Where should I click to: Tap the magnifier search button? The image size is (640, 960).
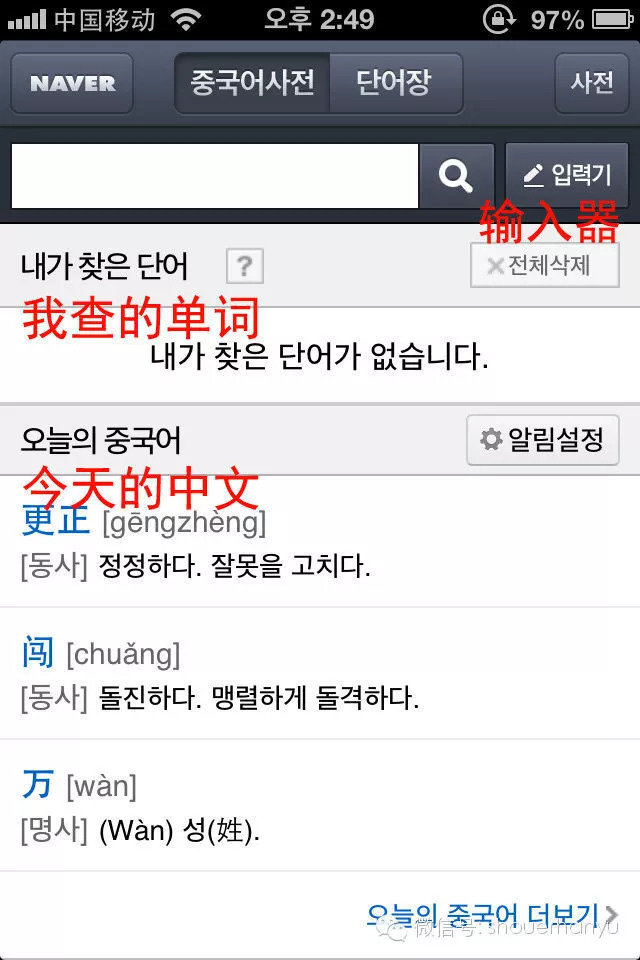click(456, 176)
